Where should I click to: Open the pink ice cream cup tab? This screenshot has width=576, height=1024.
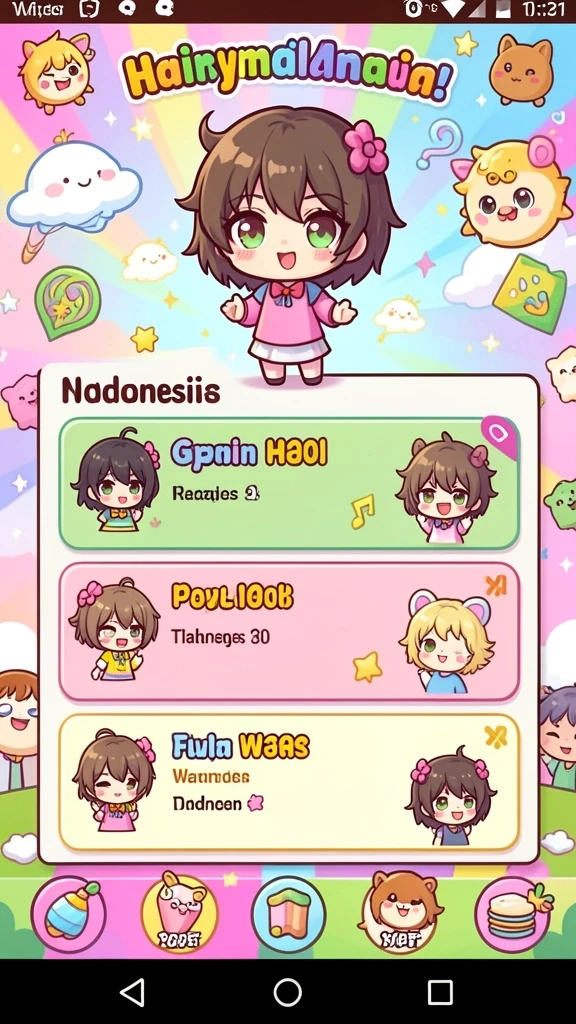[179, 912]
